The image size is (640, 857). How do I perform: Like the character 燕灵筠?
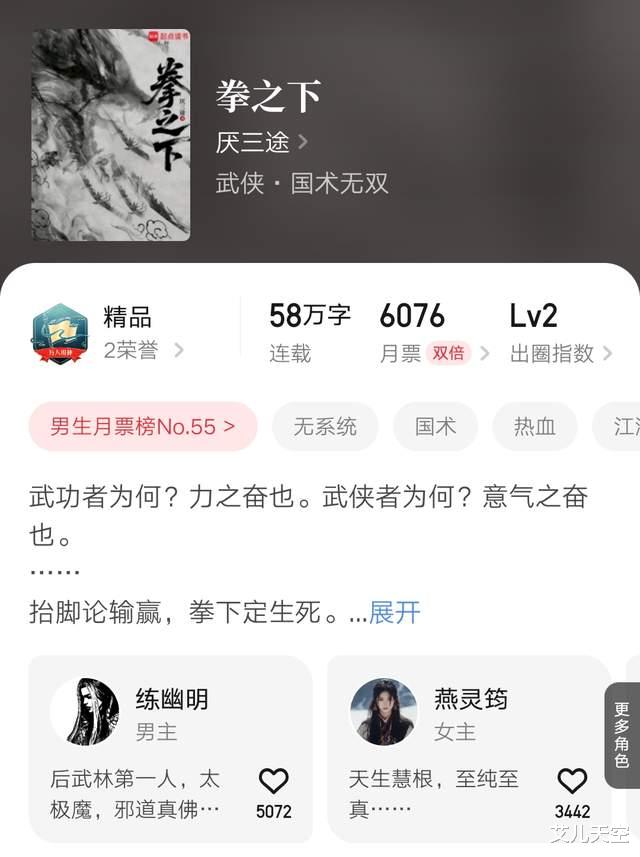tap(572, 782)
